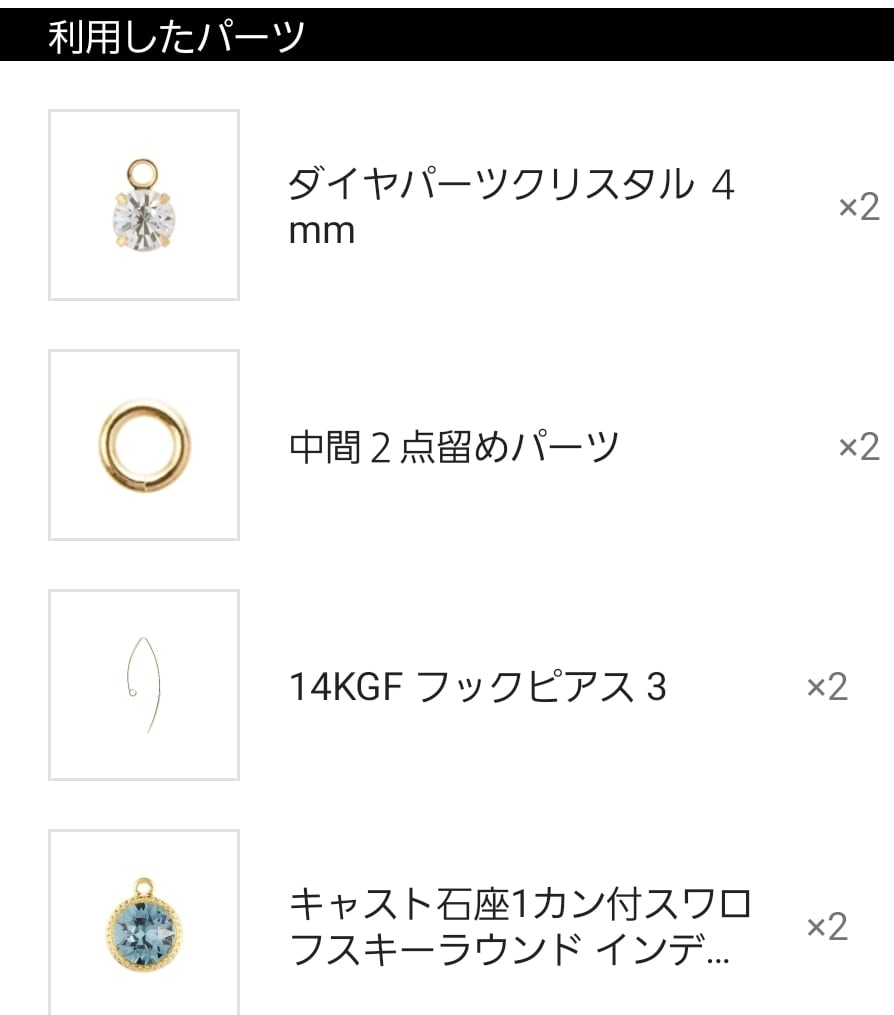Open キャスト石座1カン付スワロフスキーラウンド part
This screenshot has width=894, height=1015.
click(520, 926)
